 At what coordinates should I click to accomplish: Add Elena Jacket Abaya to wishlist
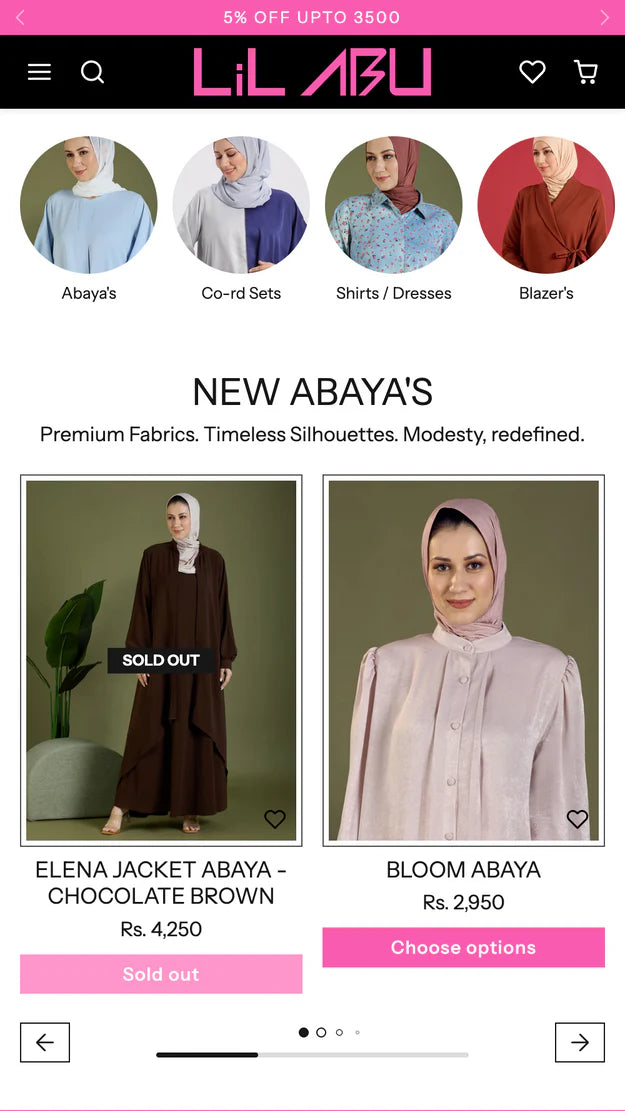[x=275, y=819]
